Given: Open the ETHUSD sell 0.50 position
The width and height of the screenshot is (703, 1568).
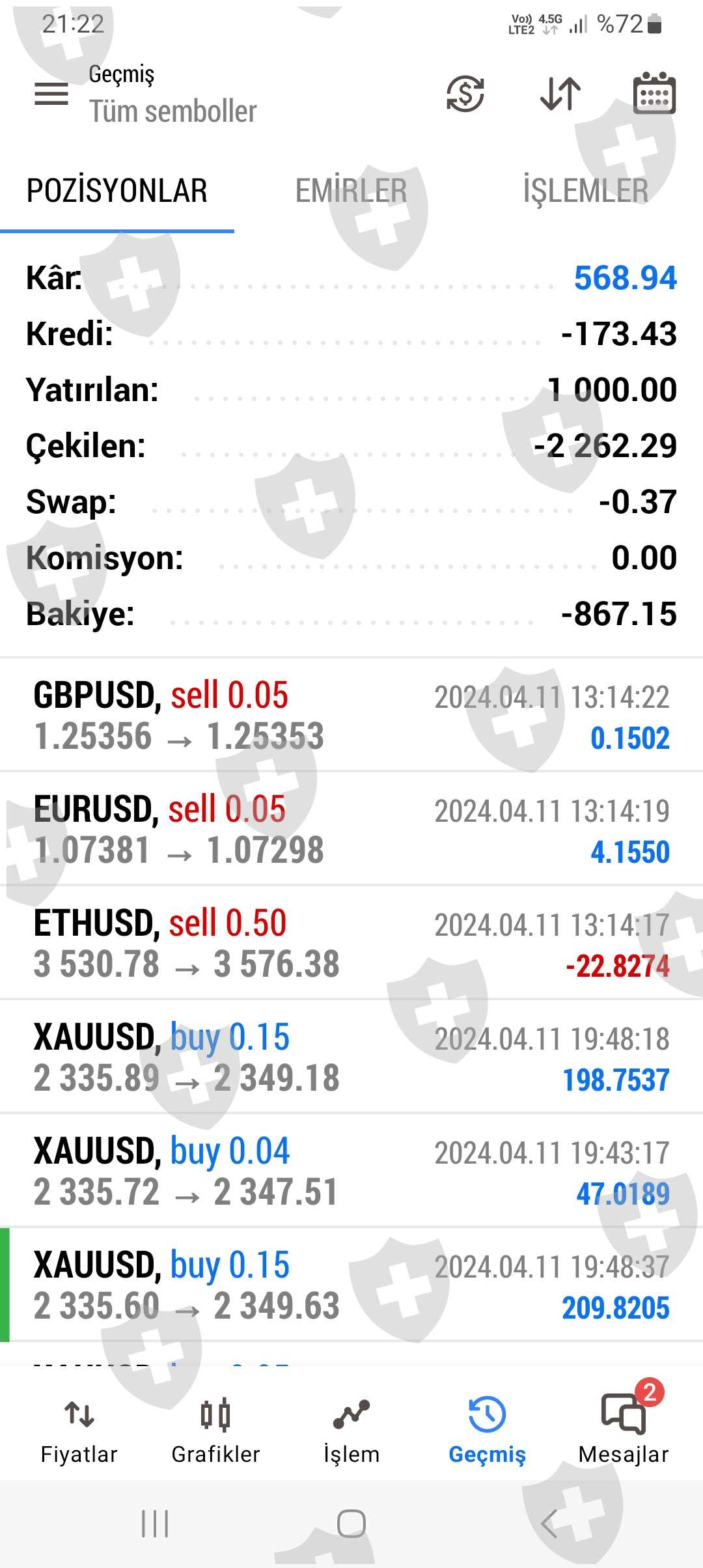Looking at the screenshot, I should coord(351,943).
